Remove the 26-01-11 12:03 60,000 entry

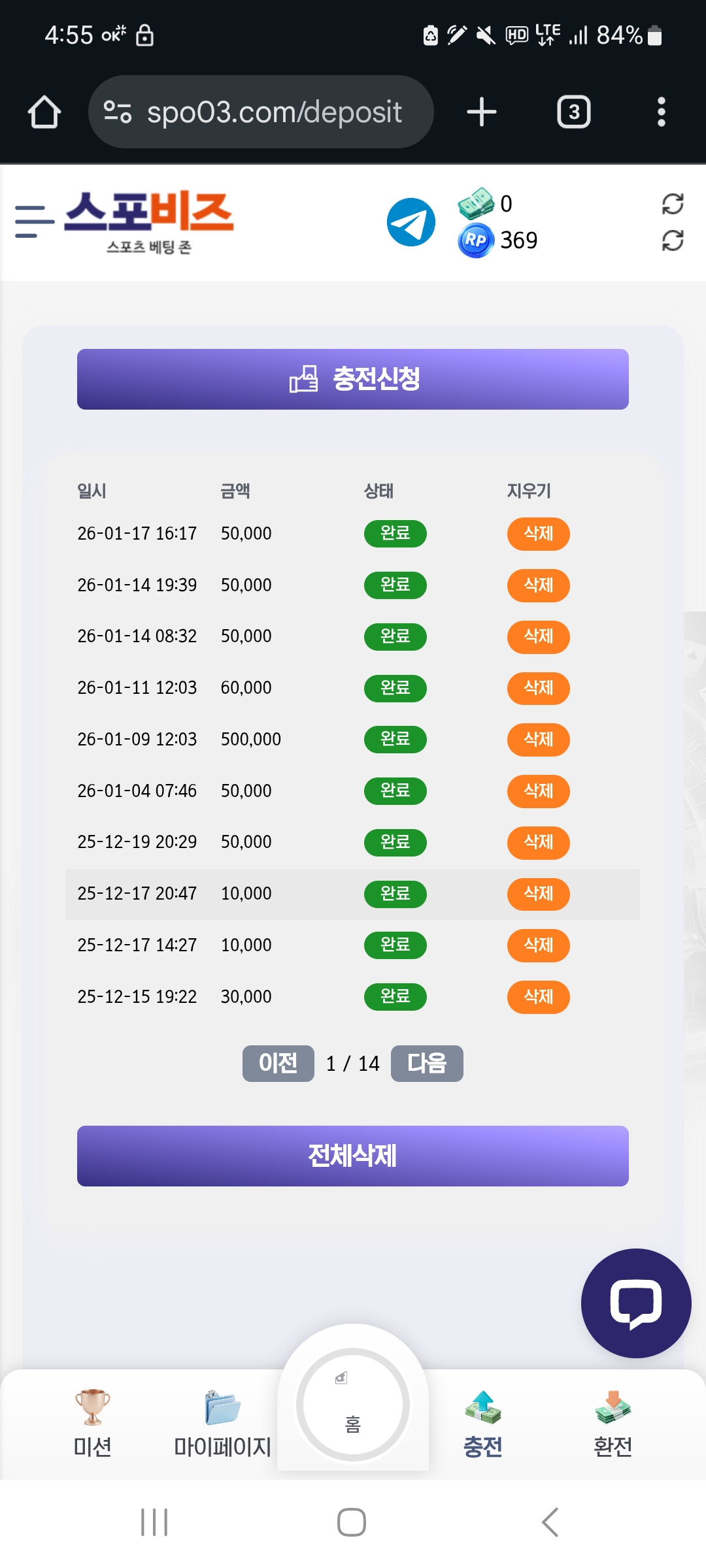pyautogui.click(x=538, y=688)
